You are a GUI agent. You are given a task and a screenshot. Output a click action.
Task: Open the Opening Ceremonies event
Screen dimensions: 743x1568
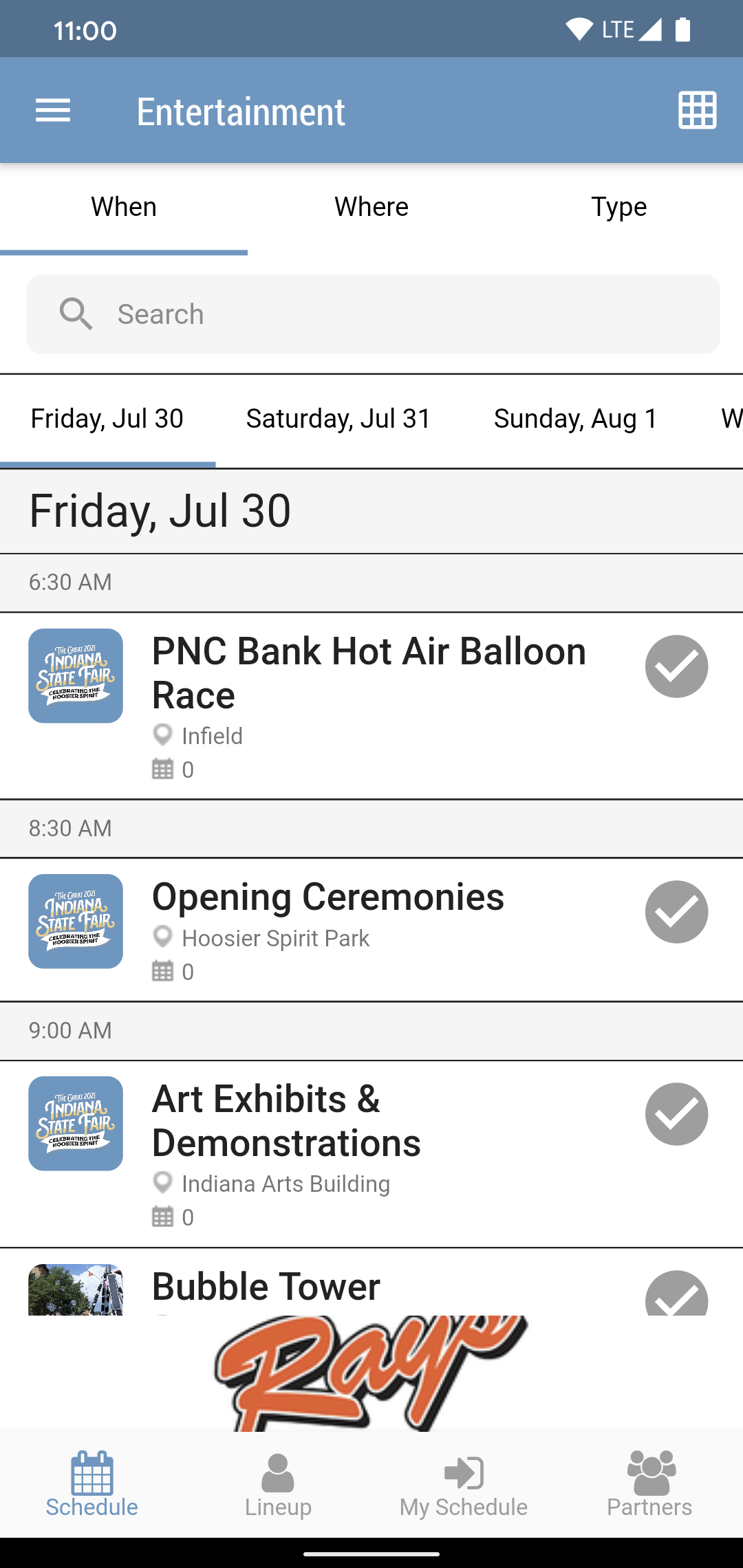tap(328, 897)
